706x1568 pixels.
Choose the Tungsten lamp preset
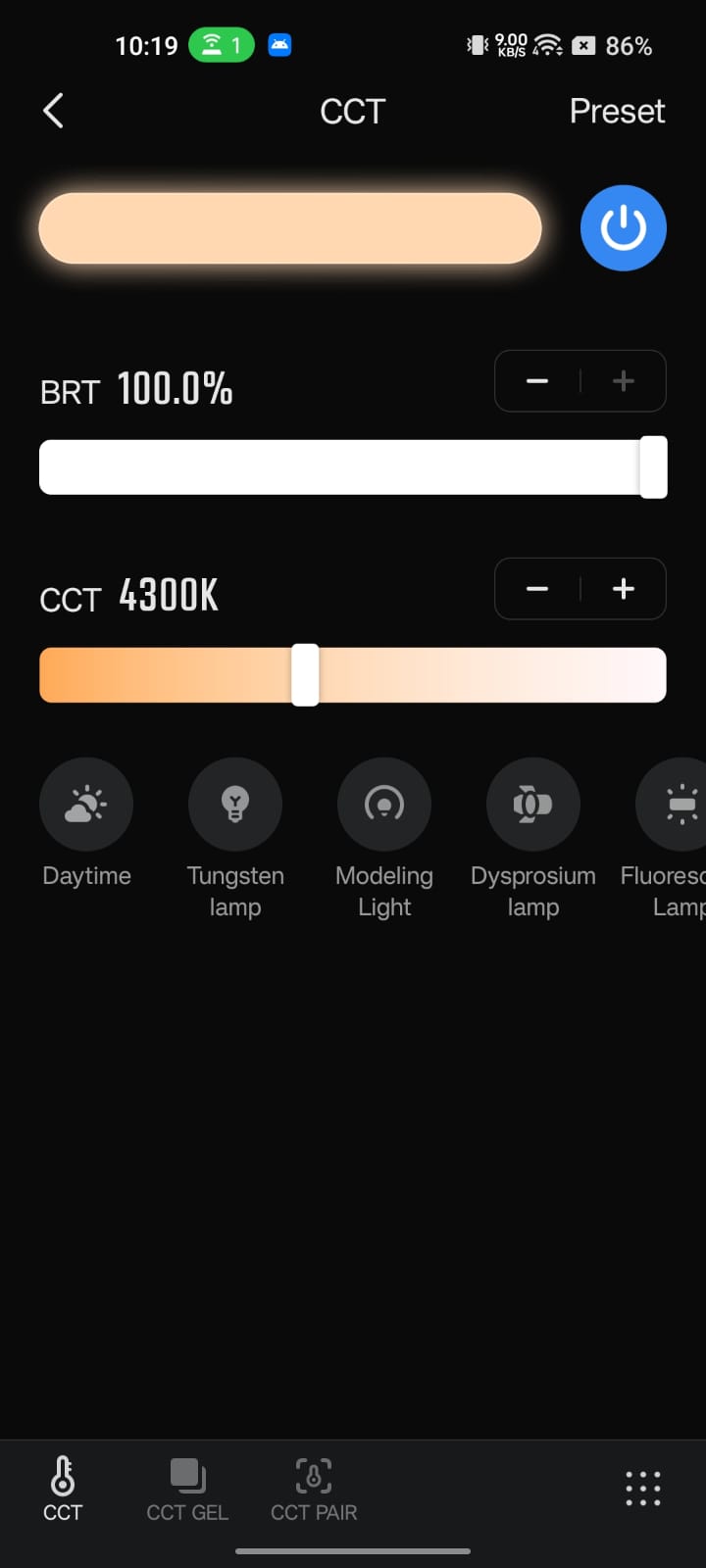[235, 805]
